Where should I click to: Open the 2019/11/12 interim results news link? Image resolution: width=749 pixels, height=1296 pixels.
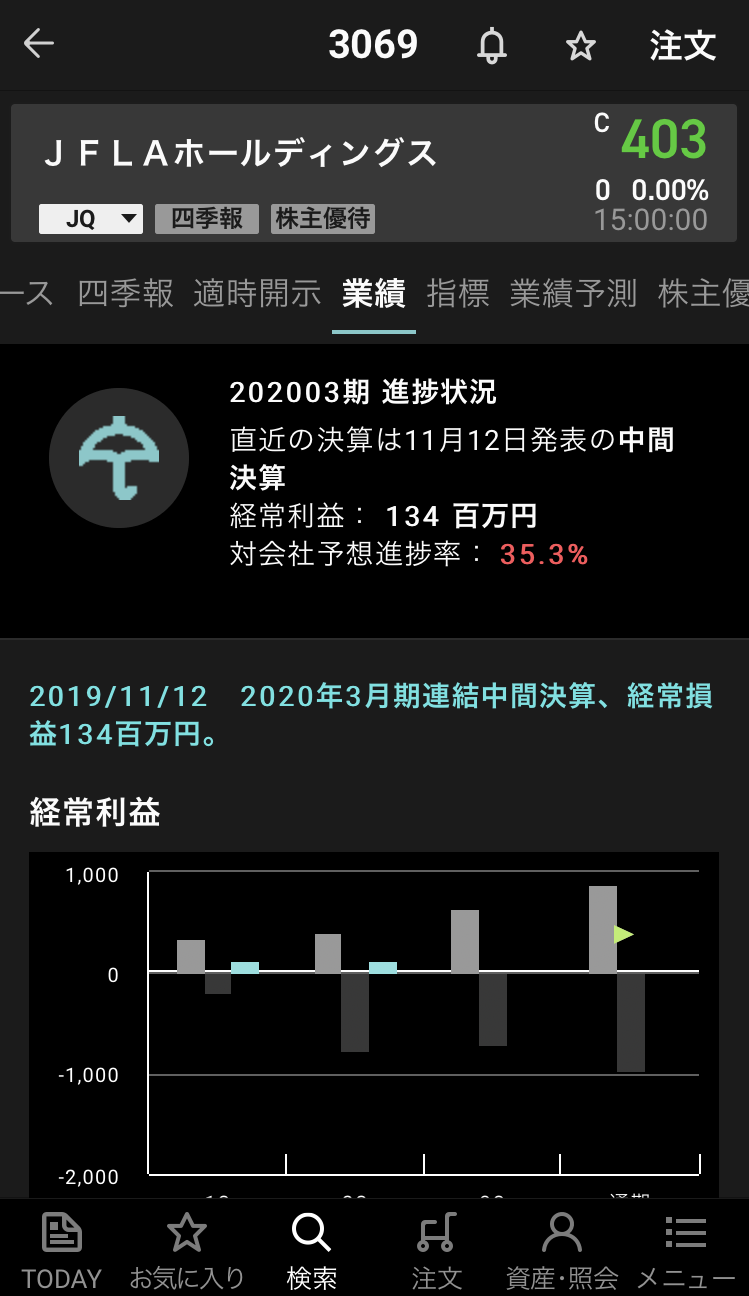[x=371, y=715]
